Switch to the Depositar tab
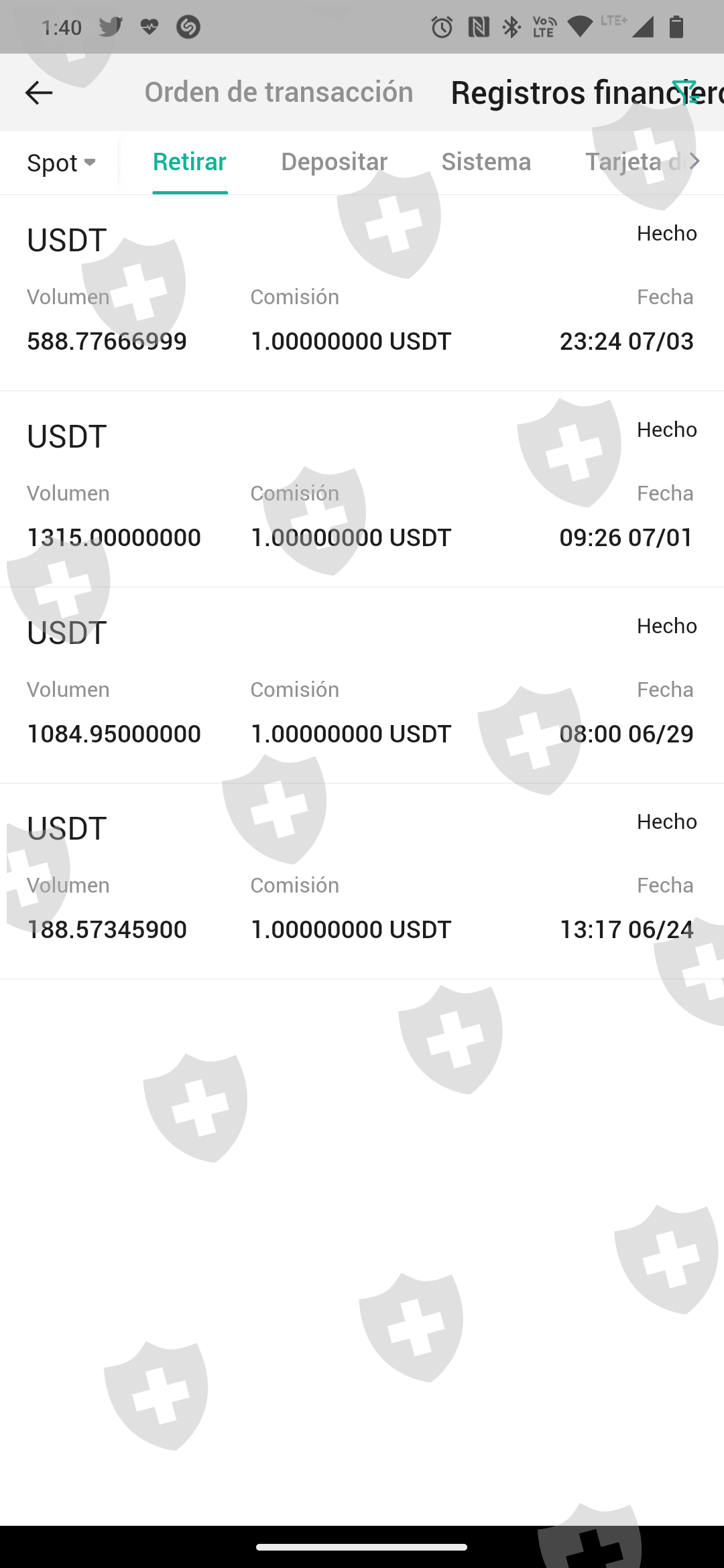Screen dimensions: 724x1568 click(x=334, y=162)
